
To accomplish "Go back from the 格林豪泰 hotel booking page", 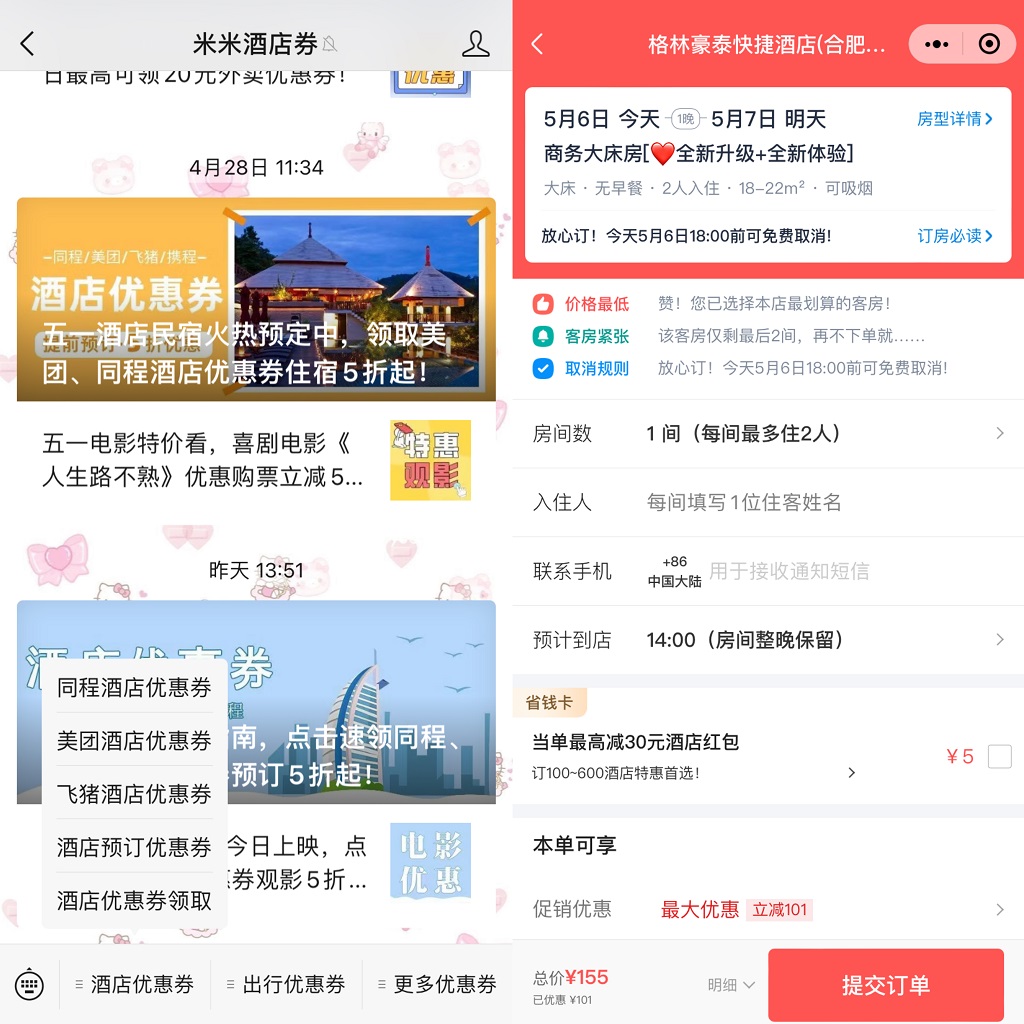I will point(537,44).
